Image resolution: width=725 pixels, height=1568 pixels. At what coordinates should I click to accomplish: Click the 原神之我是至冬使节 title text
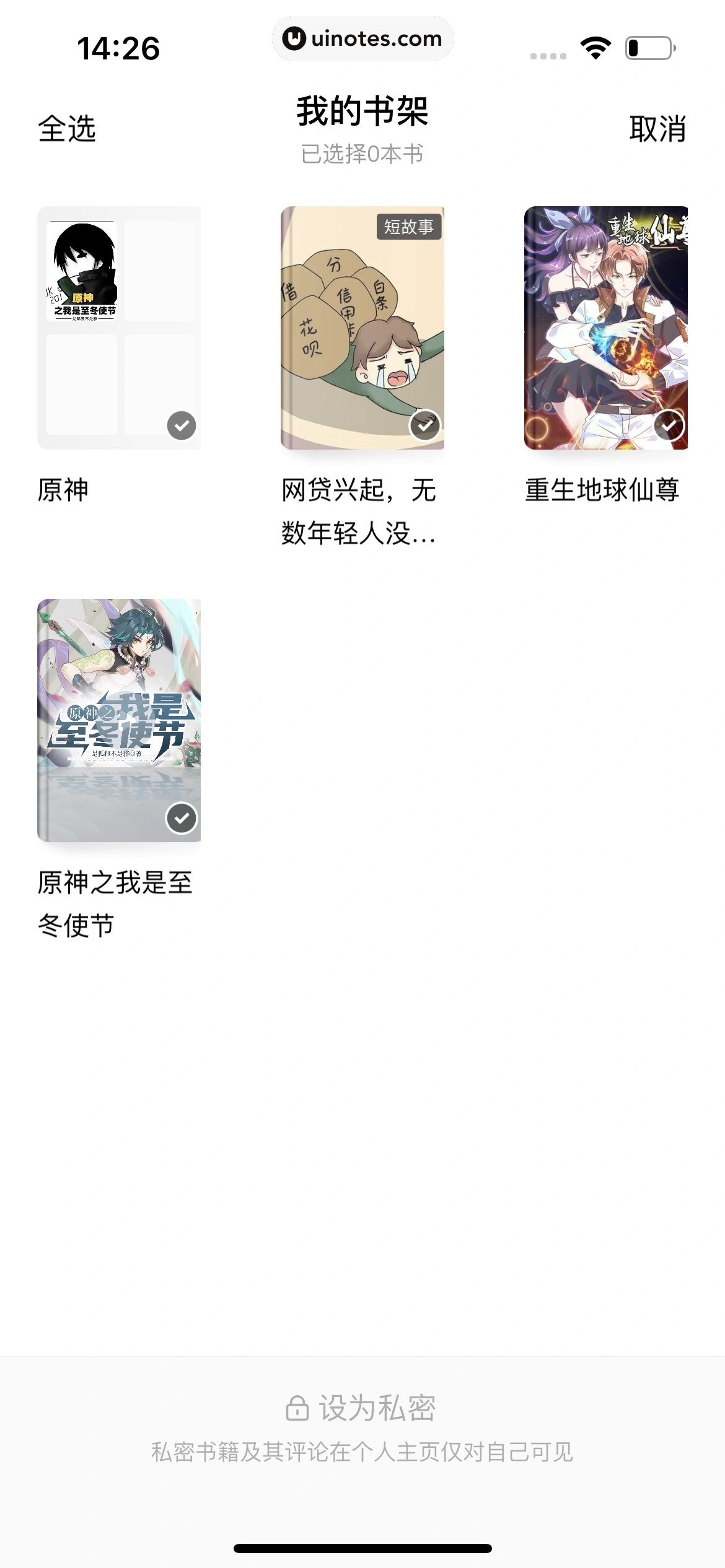pyautogui.click(x=118, y=909)
